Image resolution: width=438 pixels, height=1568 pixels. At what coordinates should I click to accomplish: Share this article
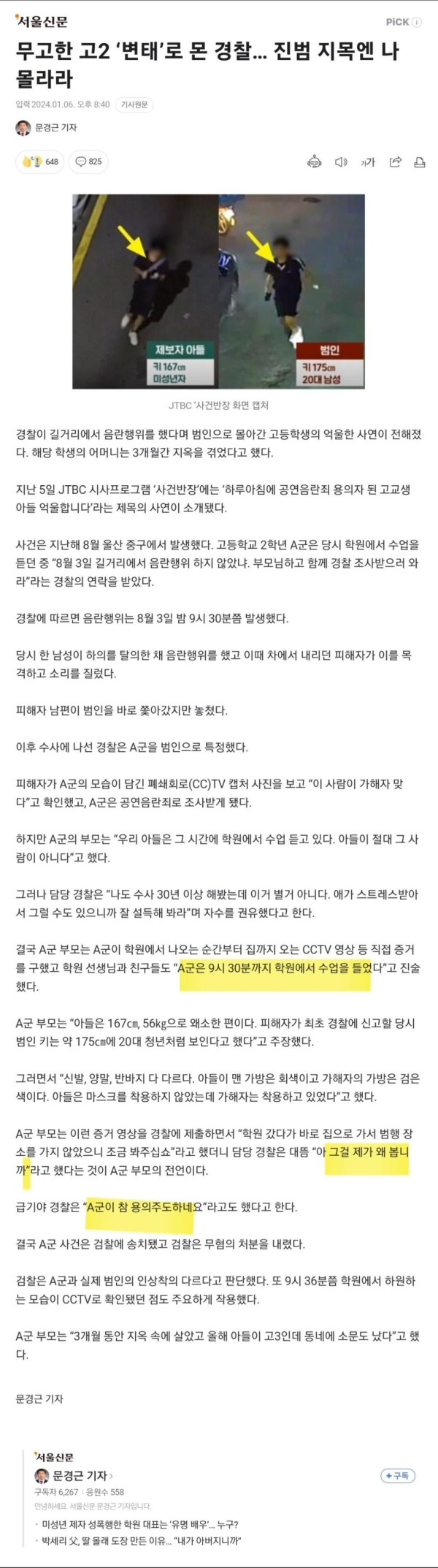point(395,162)
